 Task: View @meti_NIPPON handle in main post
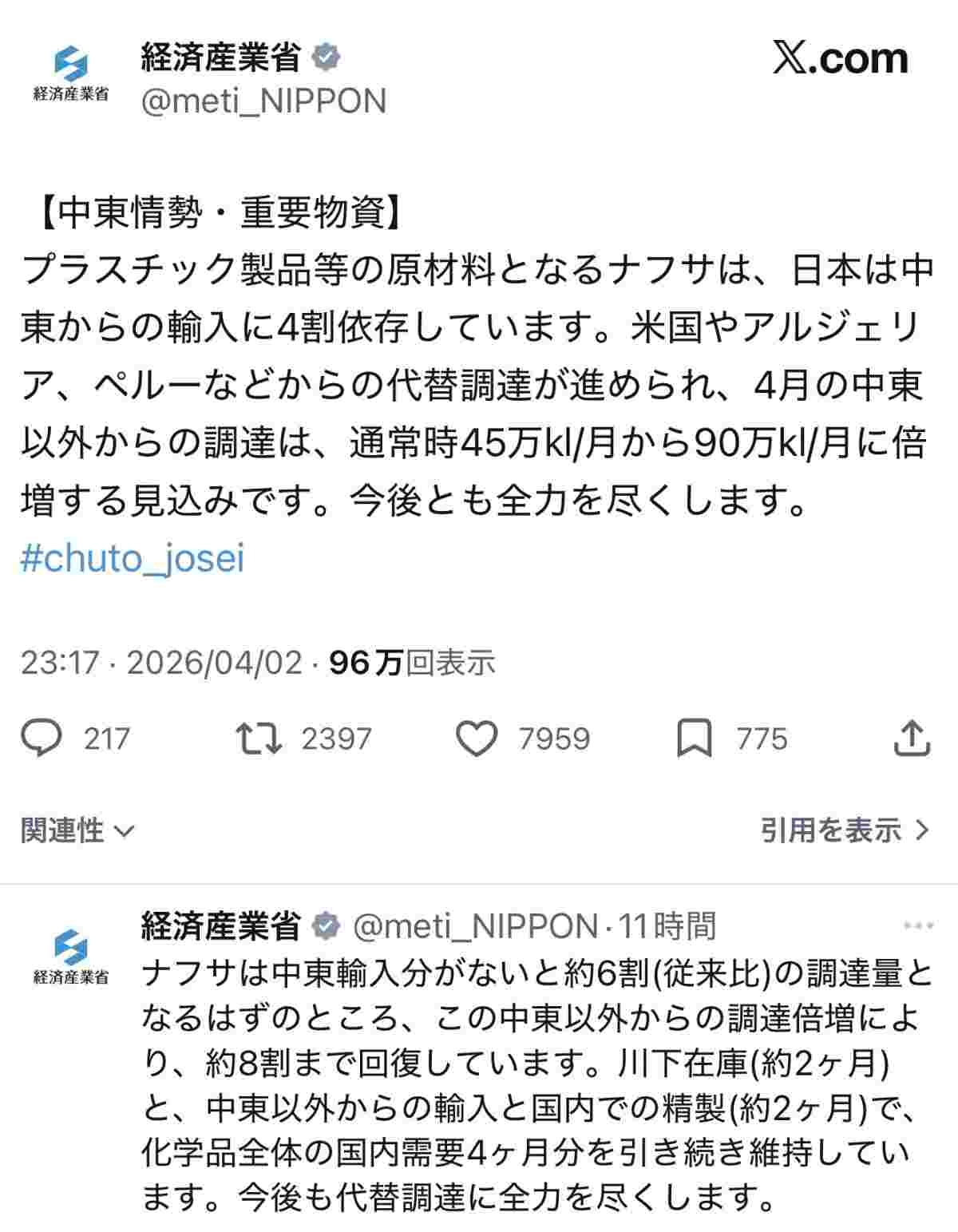click(263, 101)
